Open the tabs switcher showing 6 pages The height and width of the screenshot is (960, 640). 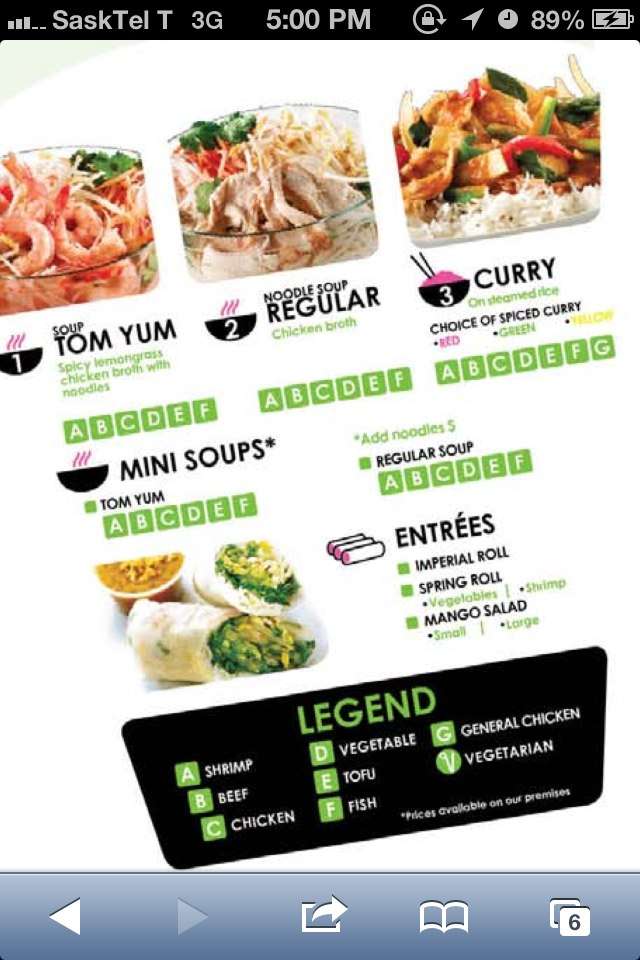click(570, 916)
